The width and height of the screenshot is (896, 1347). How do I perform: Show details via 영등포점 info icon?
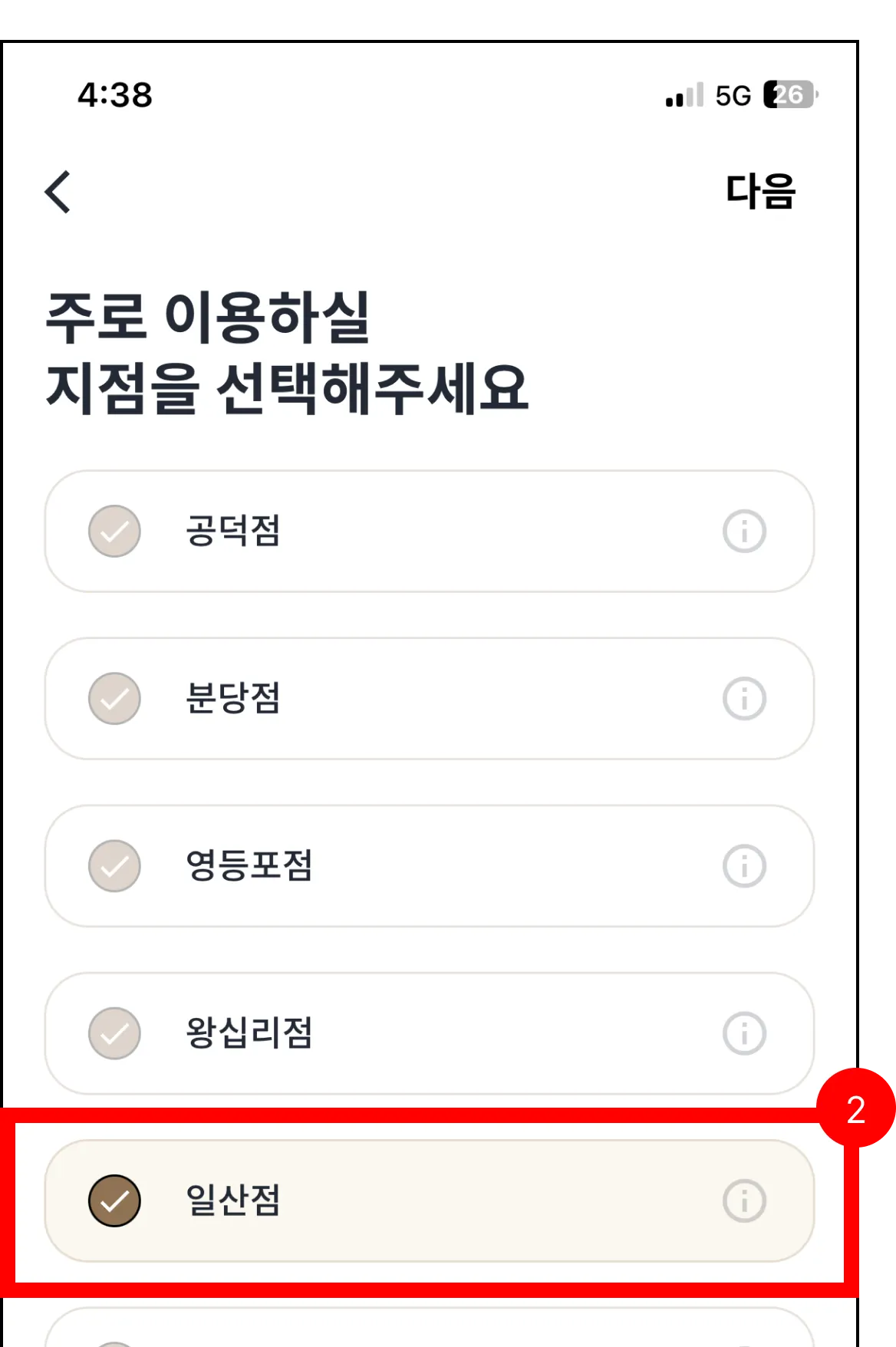click(x=744, y=866)
